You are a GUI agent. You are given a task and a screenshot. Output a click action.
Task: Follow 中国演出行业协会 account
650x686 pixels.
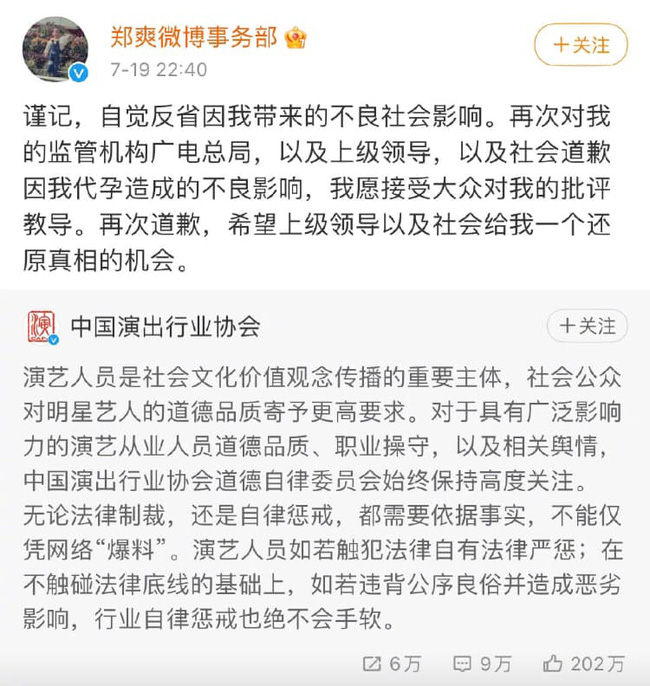[x=587, y=326]
